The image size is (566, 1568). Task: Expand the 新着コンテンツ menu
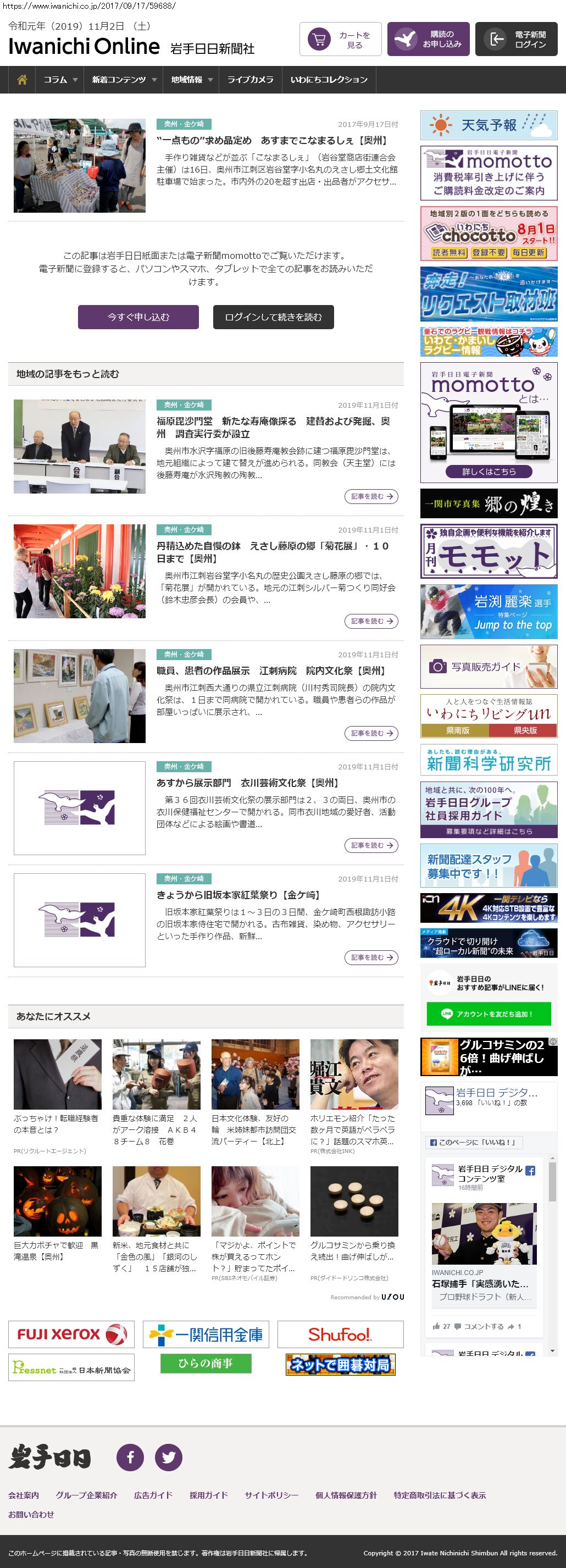[124, 80]
